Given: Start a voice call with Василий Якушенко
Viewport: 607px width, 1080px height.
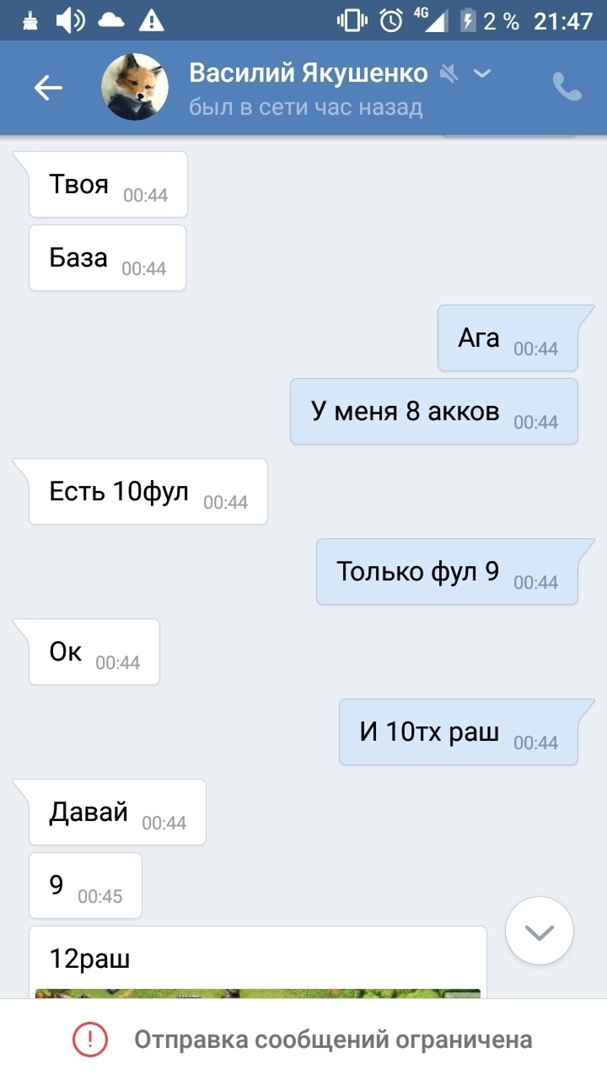Looking at the screenshot, I should [567, 88].
